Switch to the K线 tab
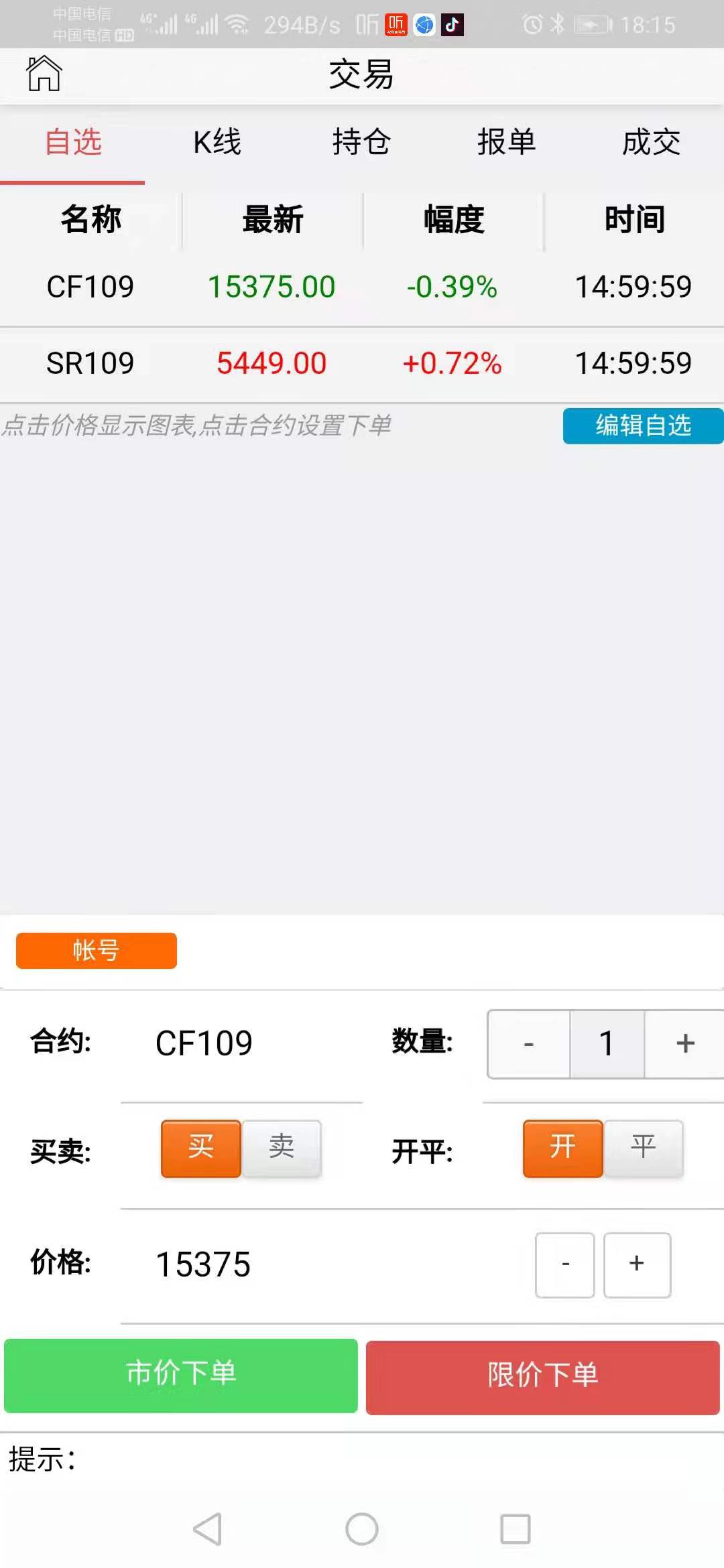 [x=217, y=142]
